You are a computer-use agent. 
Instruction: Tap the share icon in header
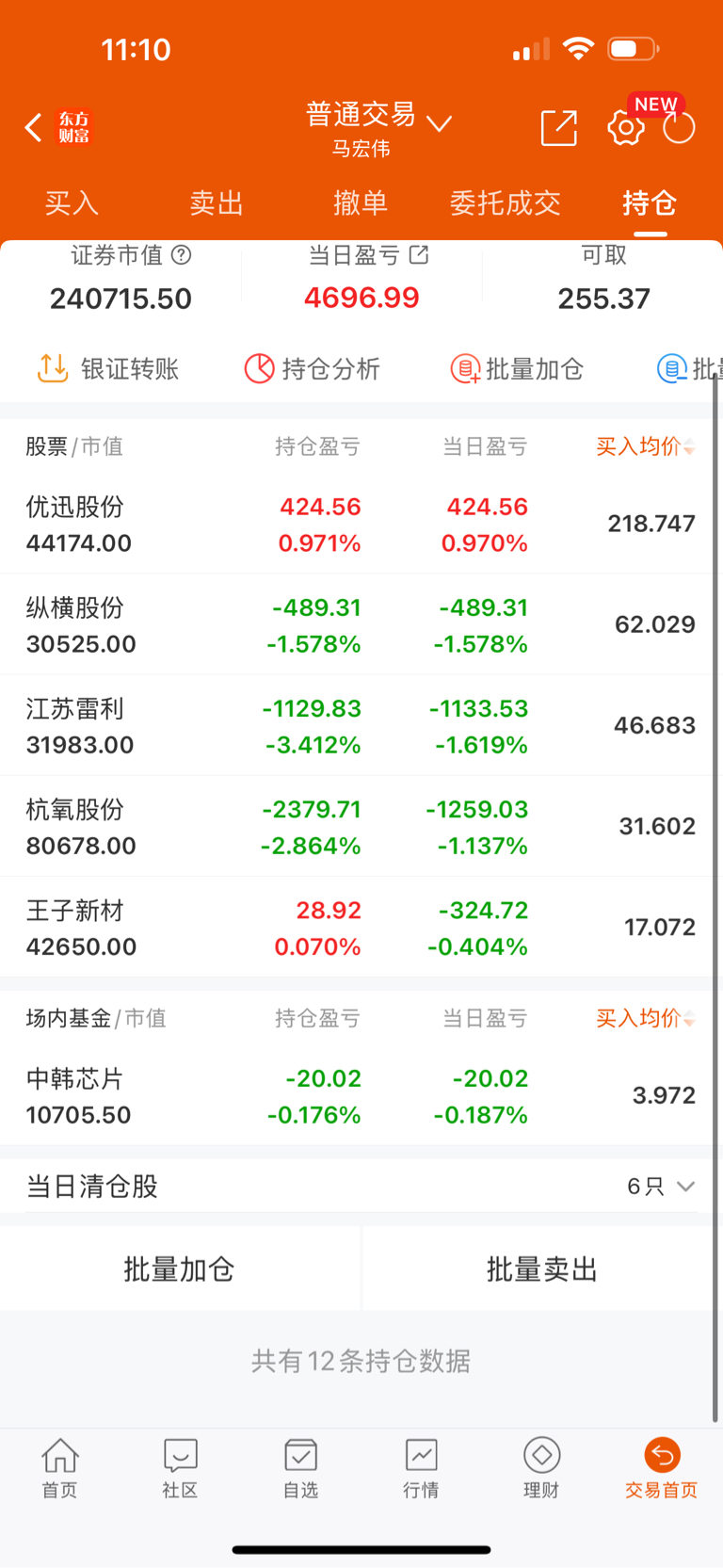pos(558,128)
